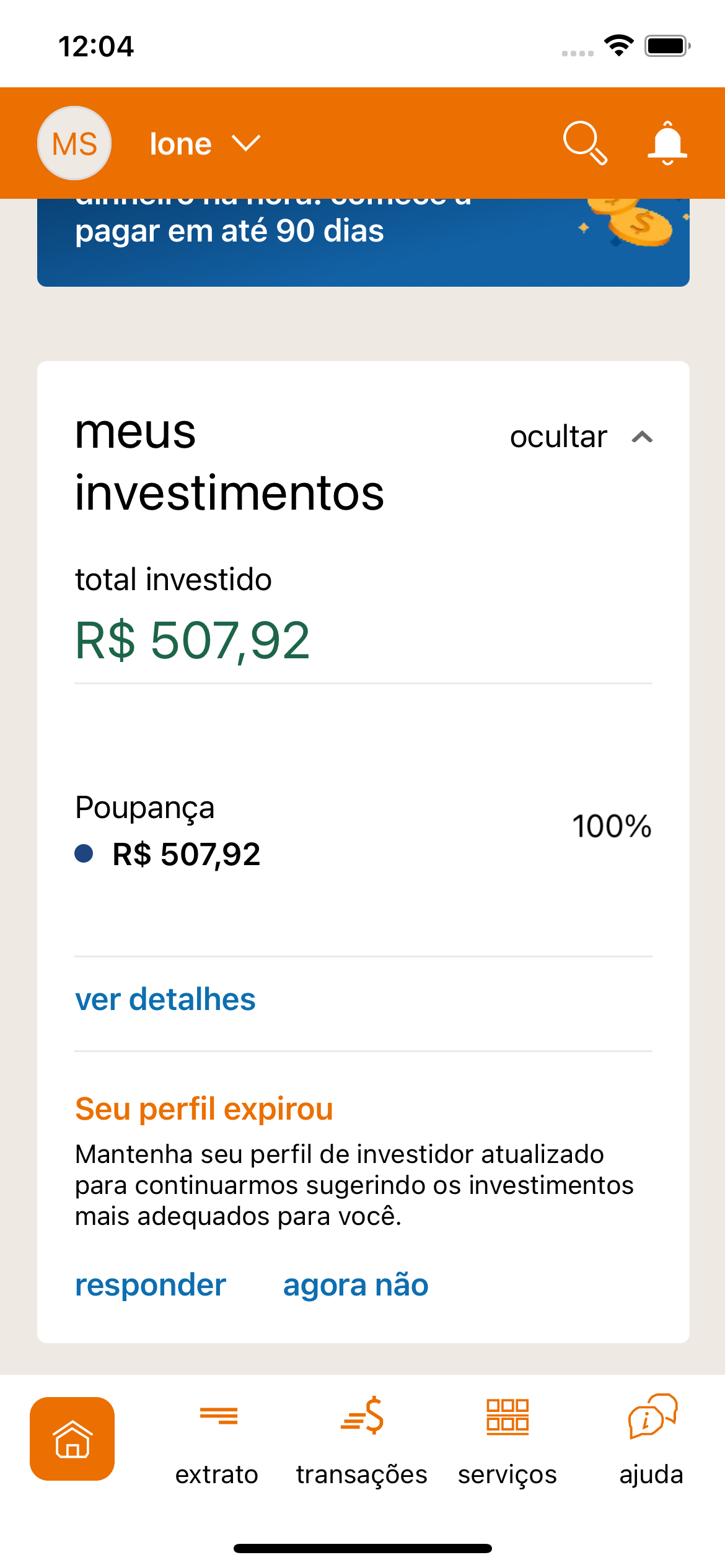The image size is (725, 1568).
Task: Switch to the transações tab
Action: click(x=362, y=1441)
